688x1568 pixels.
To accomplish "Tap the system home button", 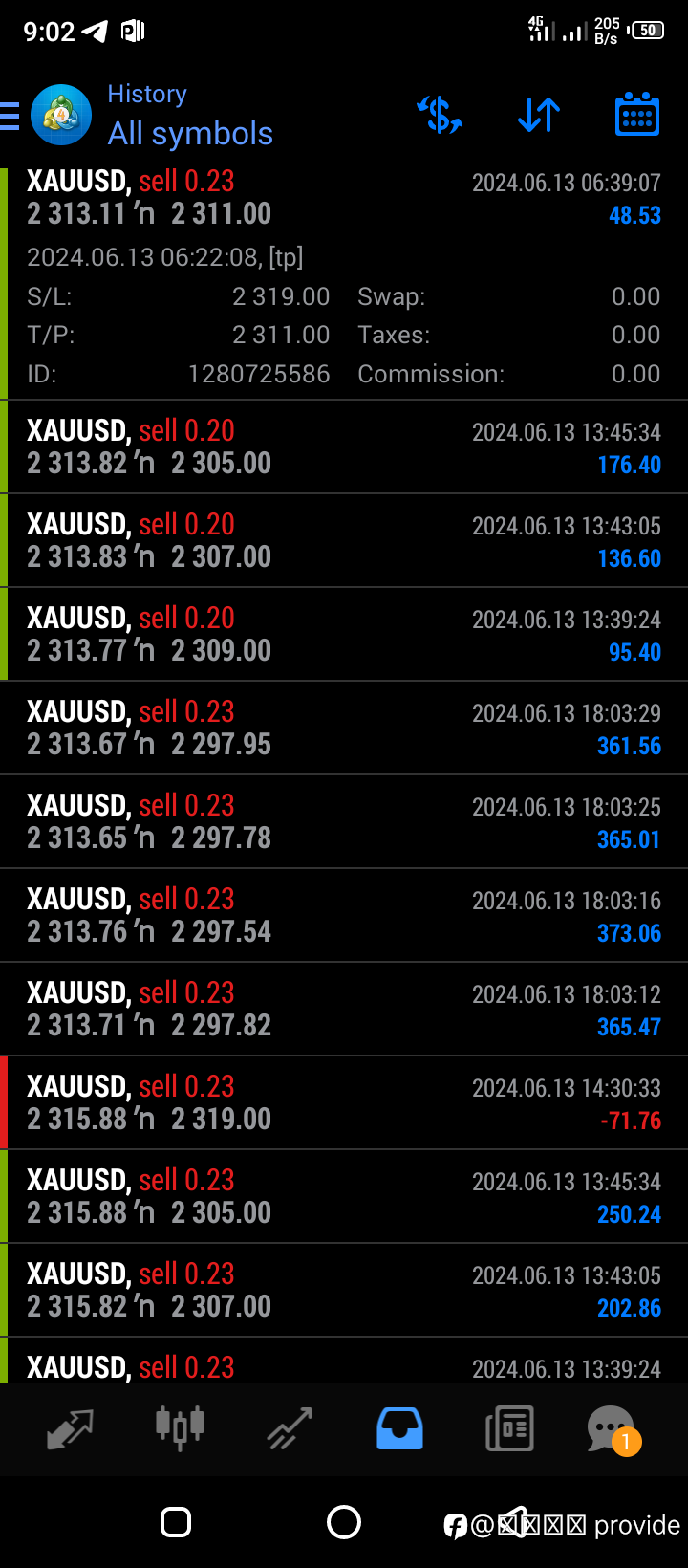I will (x=344, y=1522).
